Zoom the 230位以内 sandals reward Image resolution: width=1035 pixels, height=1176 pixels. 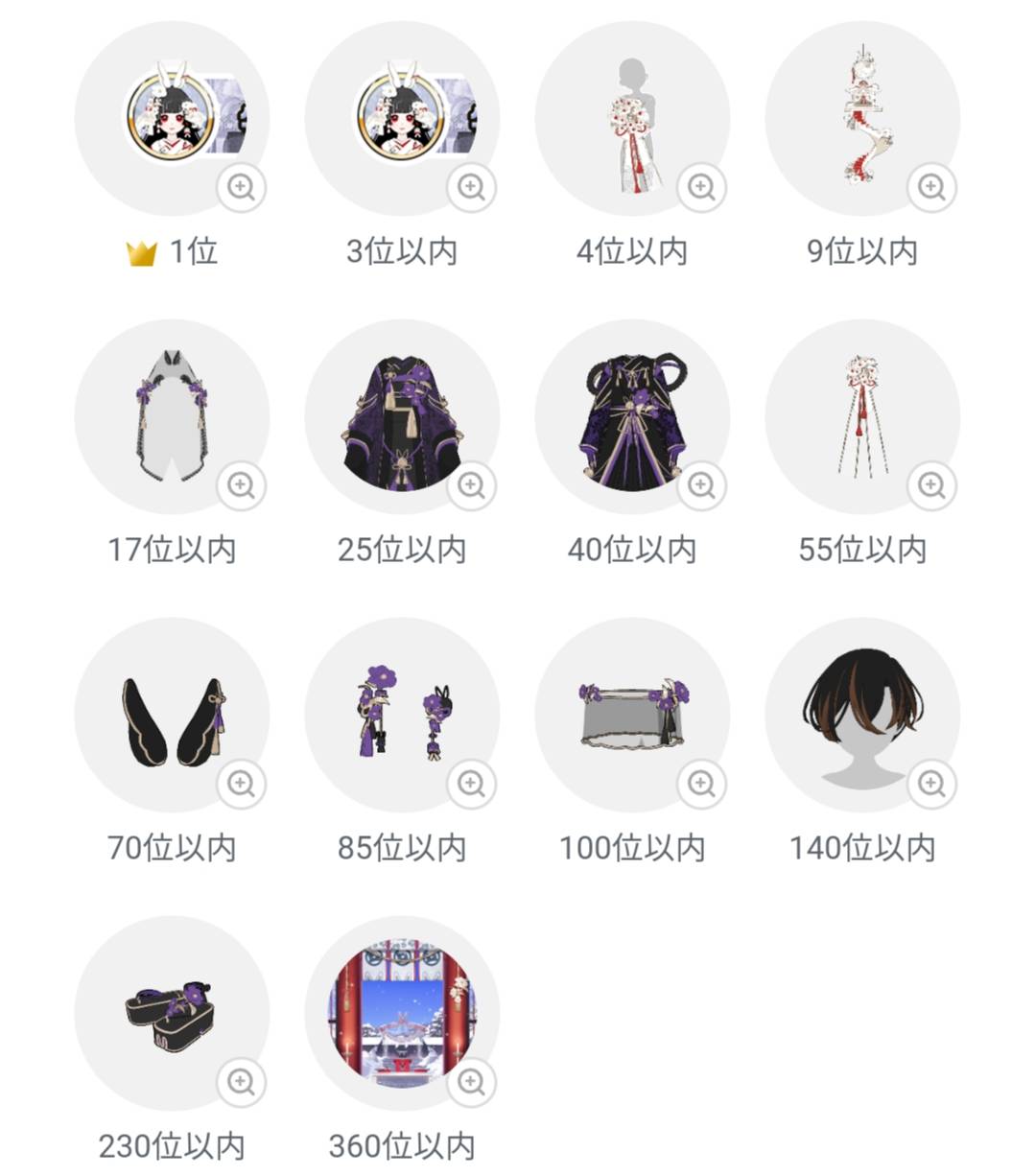click(x=241, y=1082)
